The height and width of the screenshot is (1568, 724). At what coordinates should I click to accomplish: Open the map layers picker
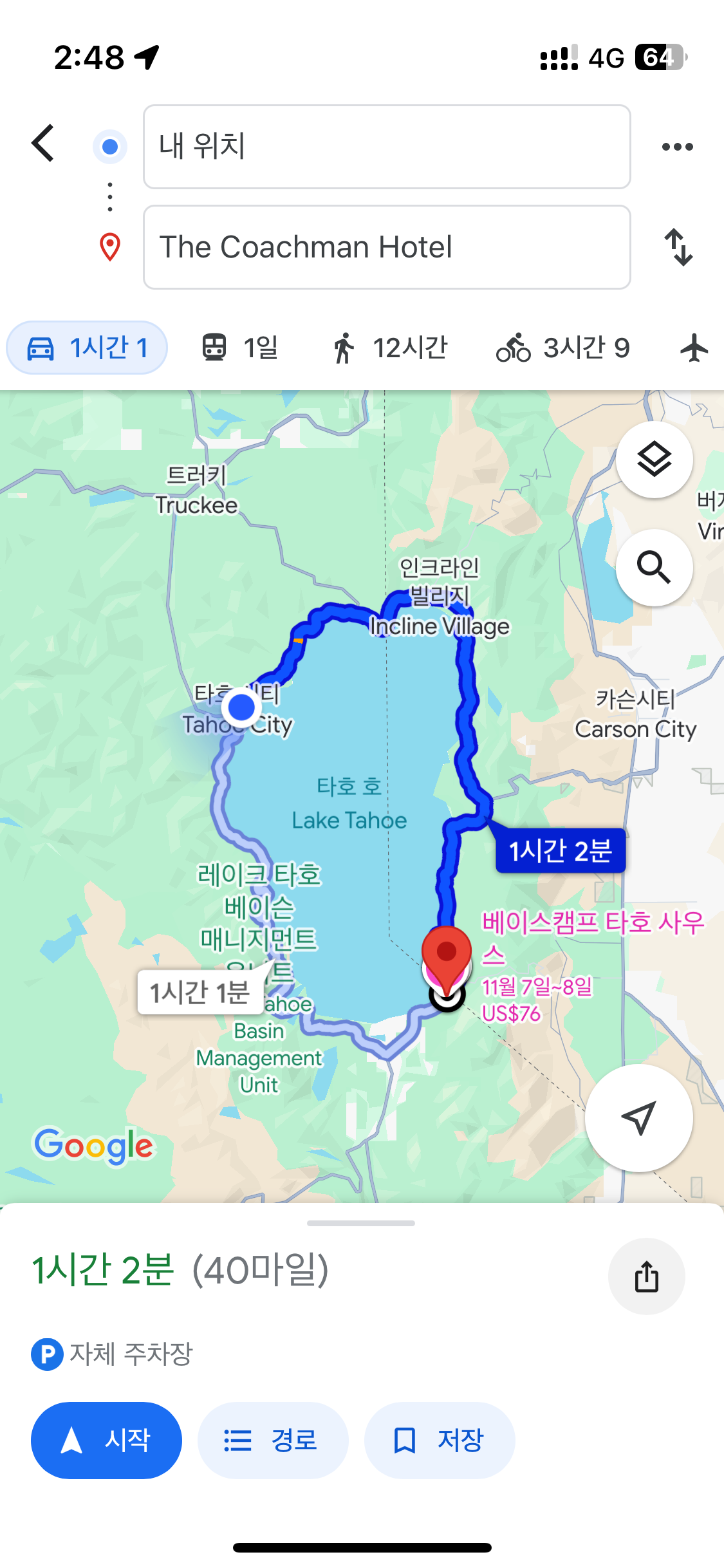point(654,459)
